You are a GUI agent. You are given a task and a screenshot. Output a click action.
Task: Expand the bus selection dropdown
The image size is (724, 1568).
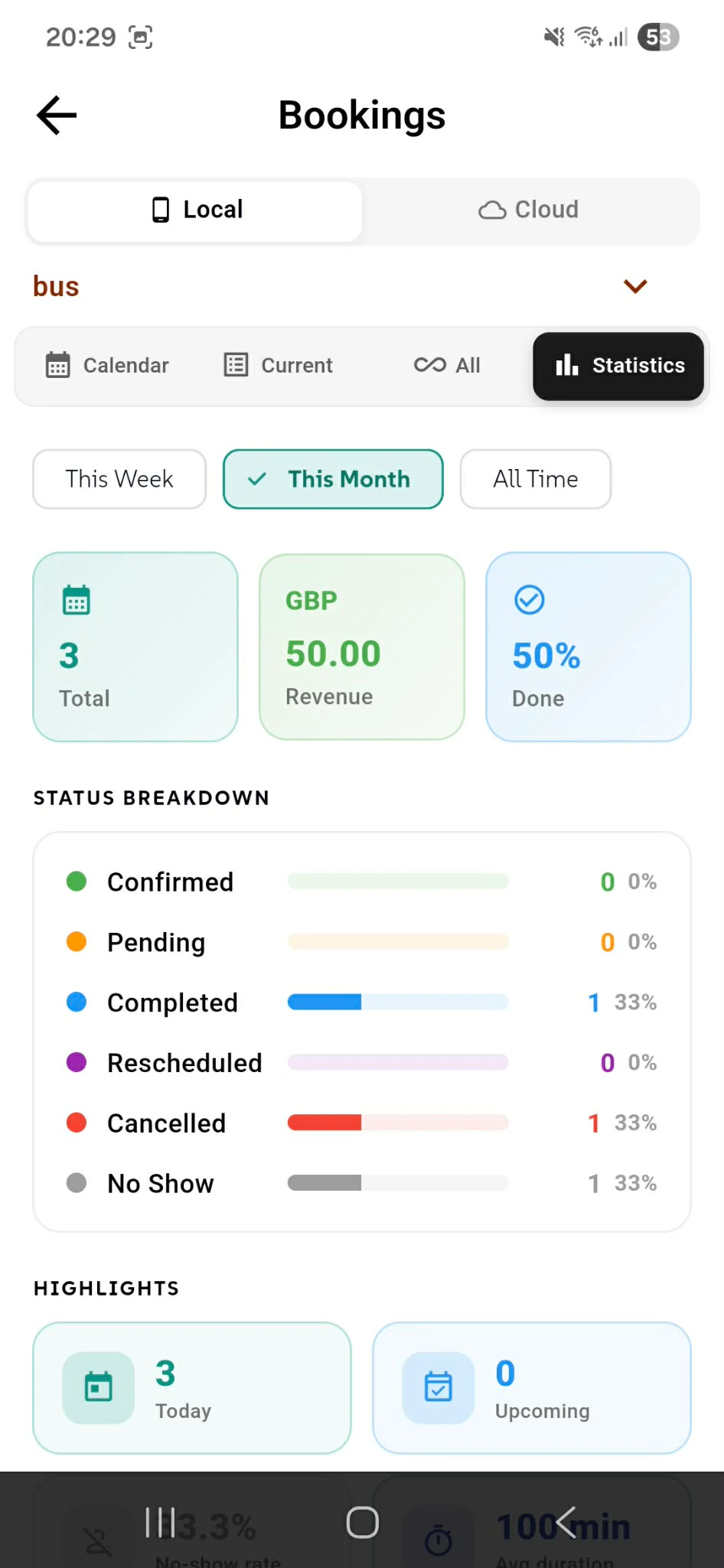tap(635, 285)
